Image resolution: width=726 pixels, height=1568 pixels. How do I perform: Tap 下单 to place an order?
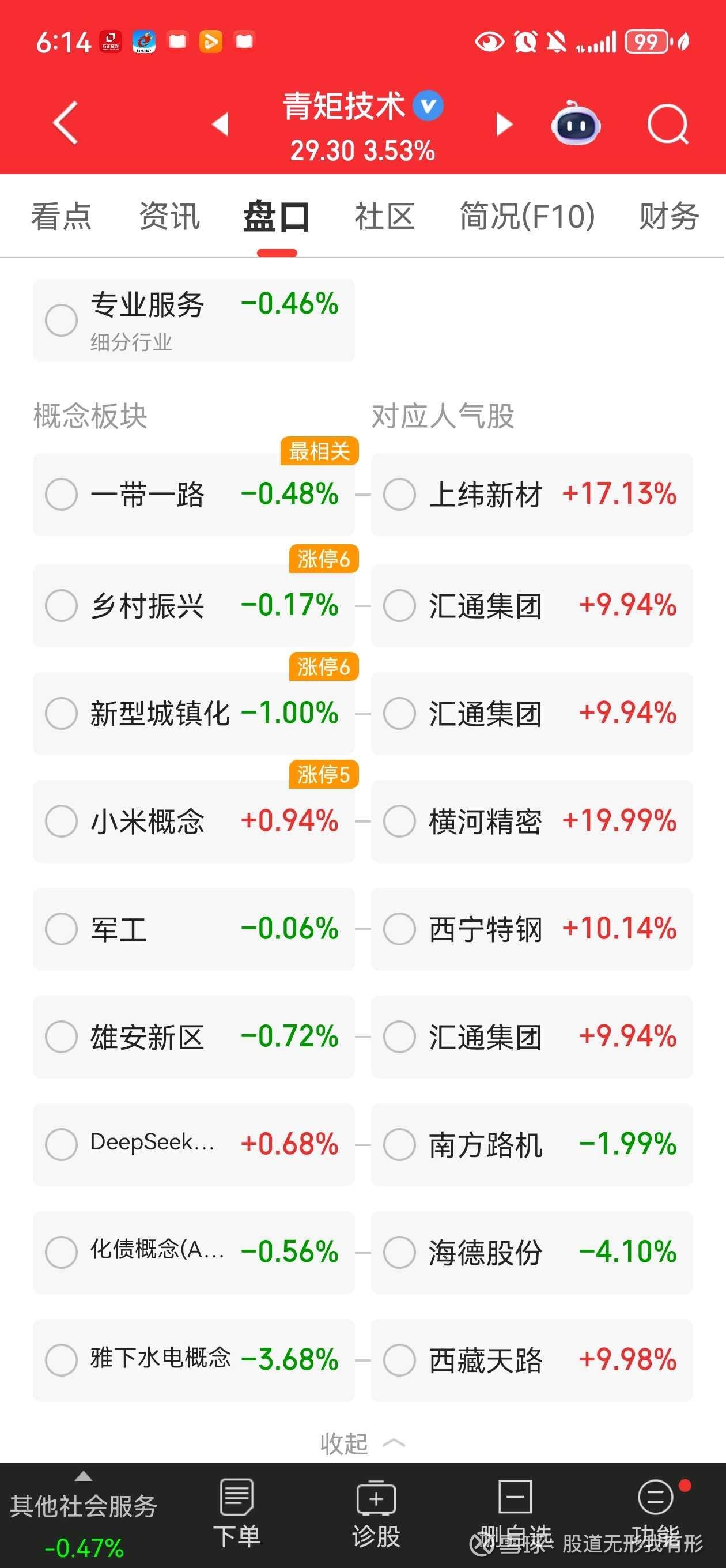tap(237, 1513)
